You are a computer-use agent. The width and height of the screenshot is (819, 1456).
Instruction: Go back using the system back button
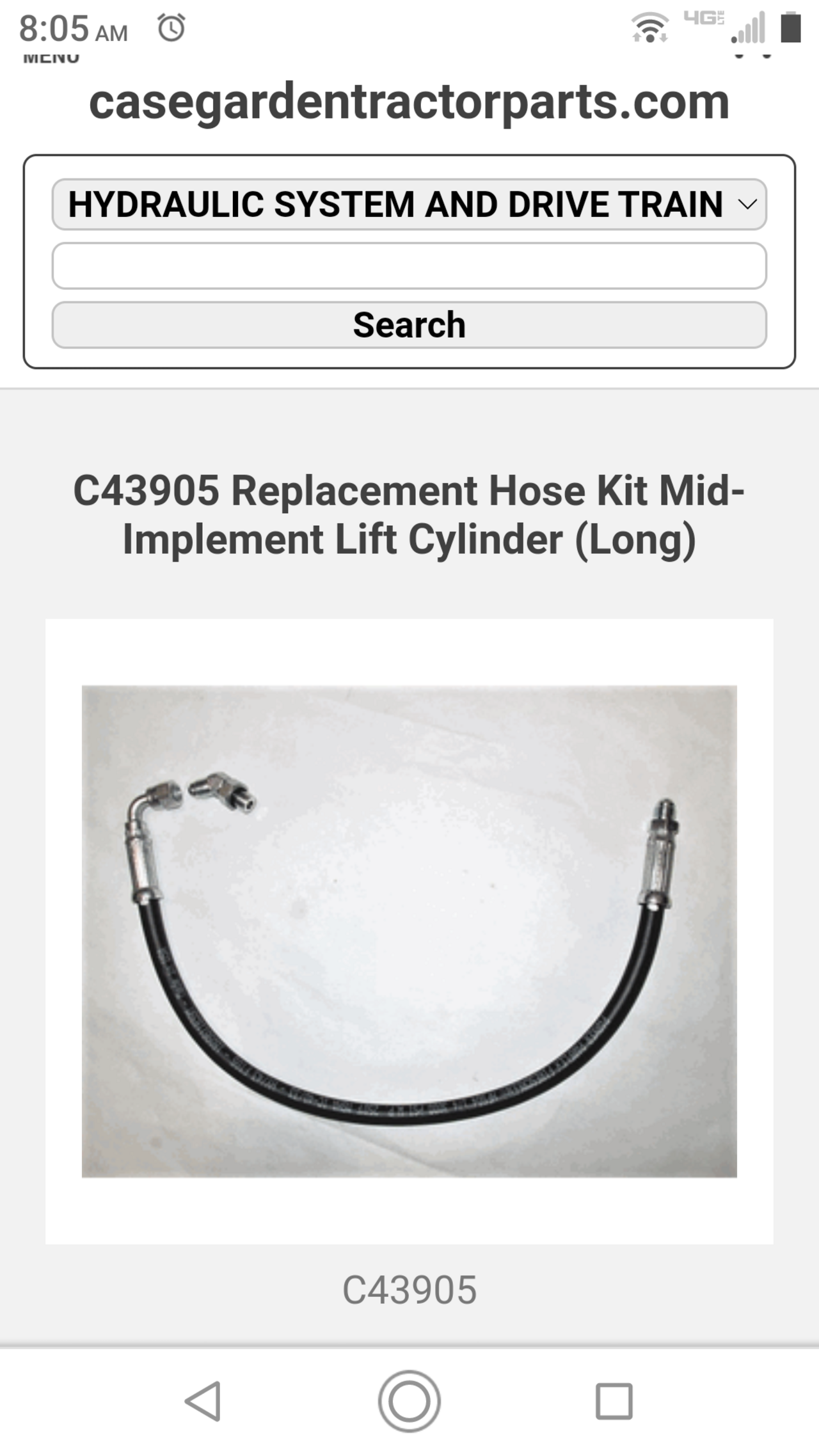pyautogui.click(x=203, y=1401)
